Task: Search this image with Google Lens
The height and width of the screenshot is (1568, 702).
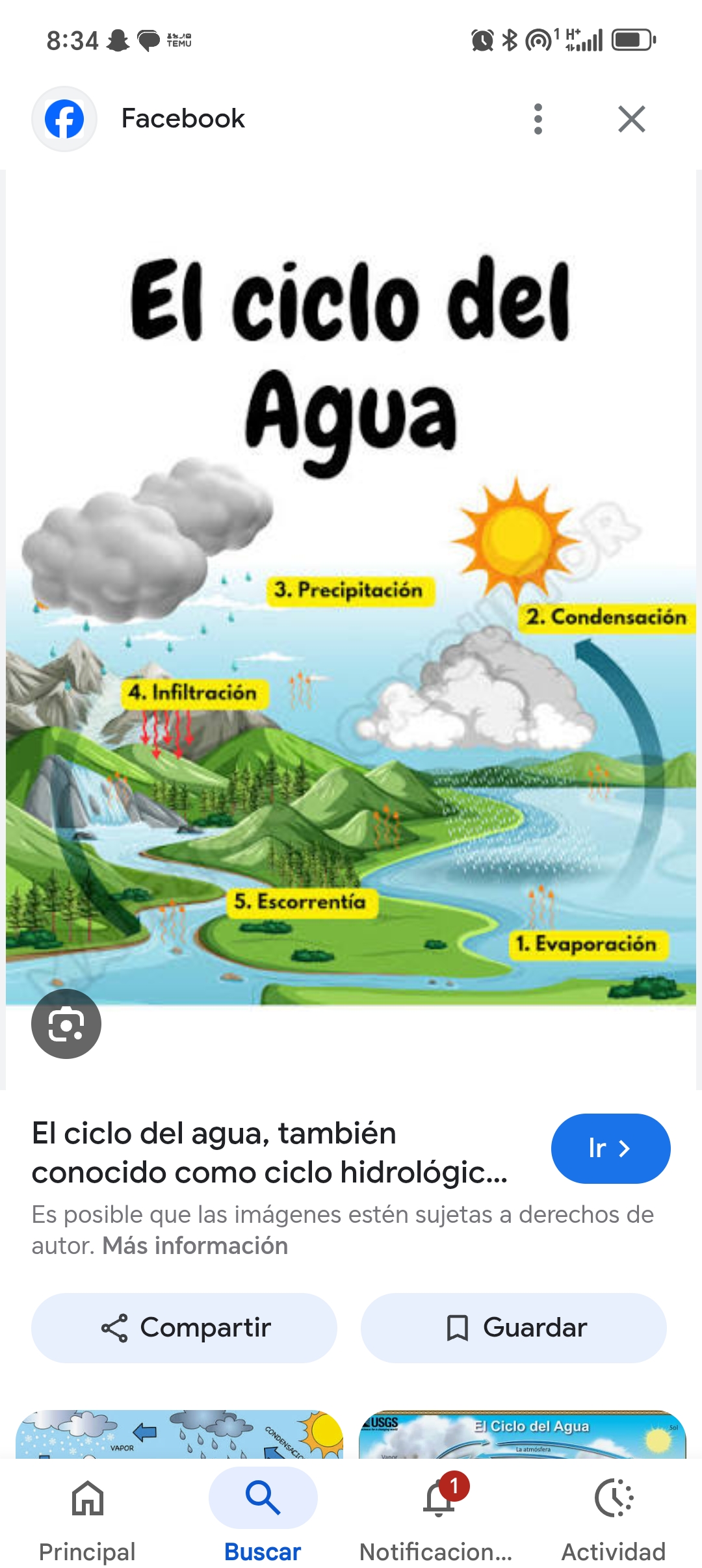Action: click(x=66, y=1024)
